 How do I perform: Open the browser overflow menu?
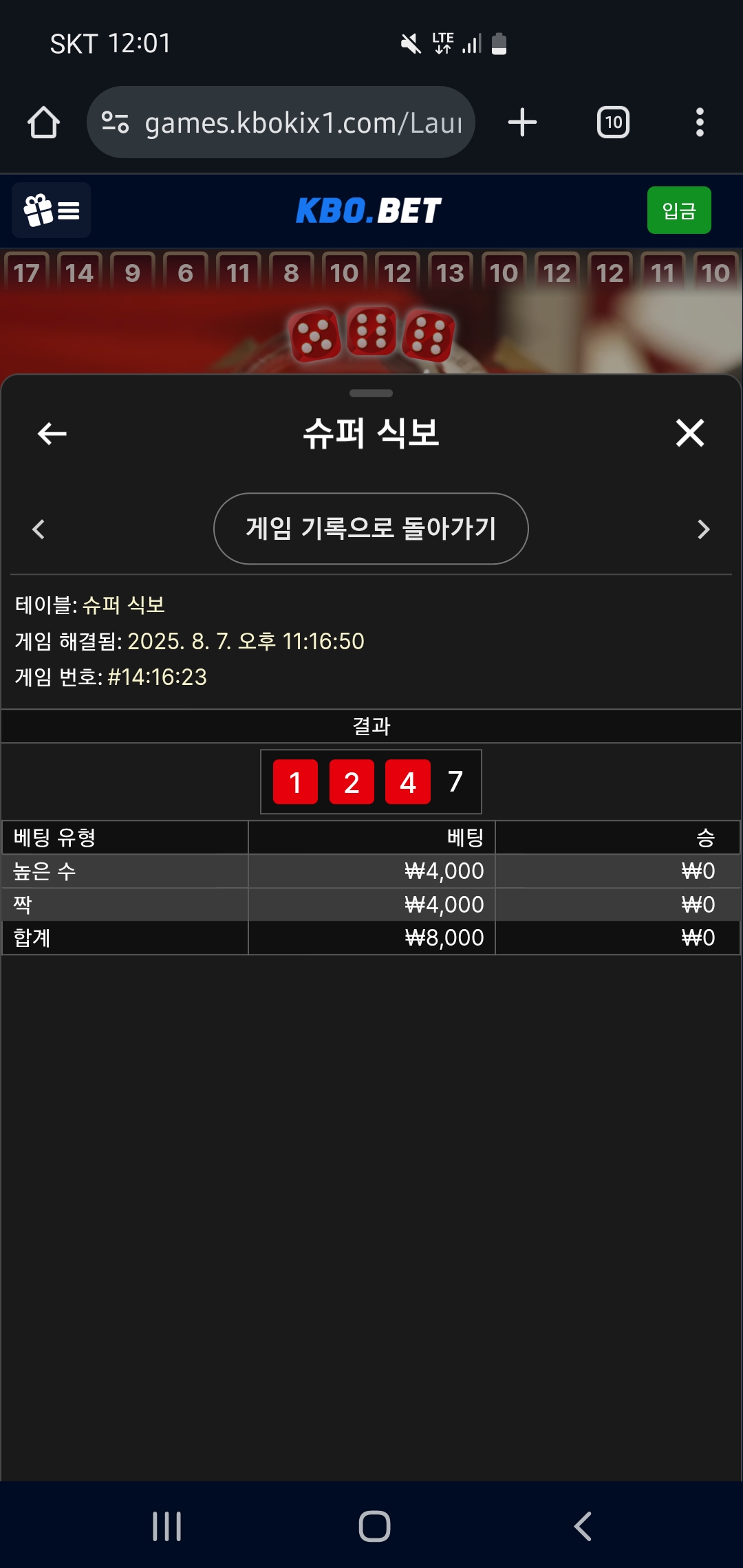tap(700, 122)
